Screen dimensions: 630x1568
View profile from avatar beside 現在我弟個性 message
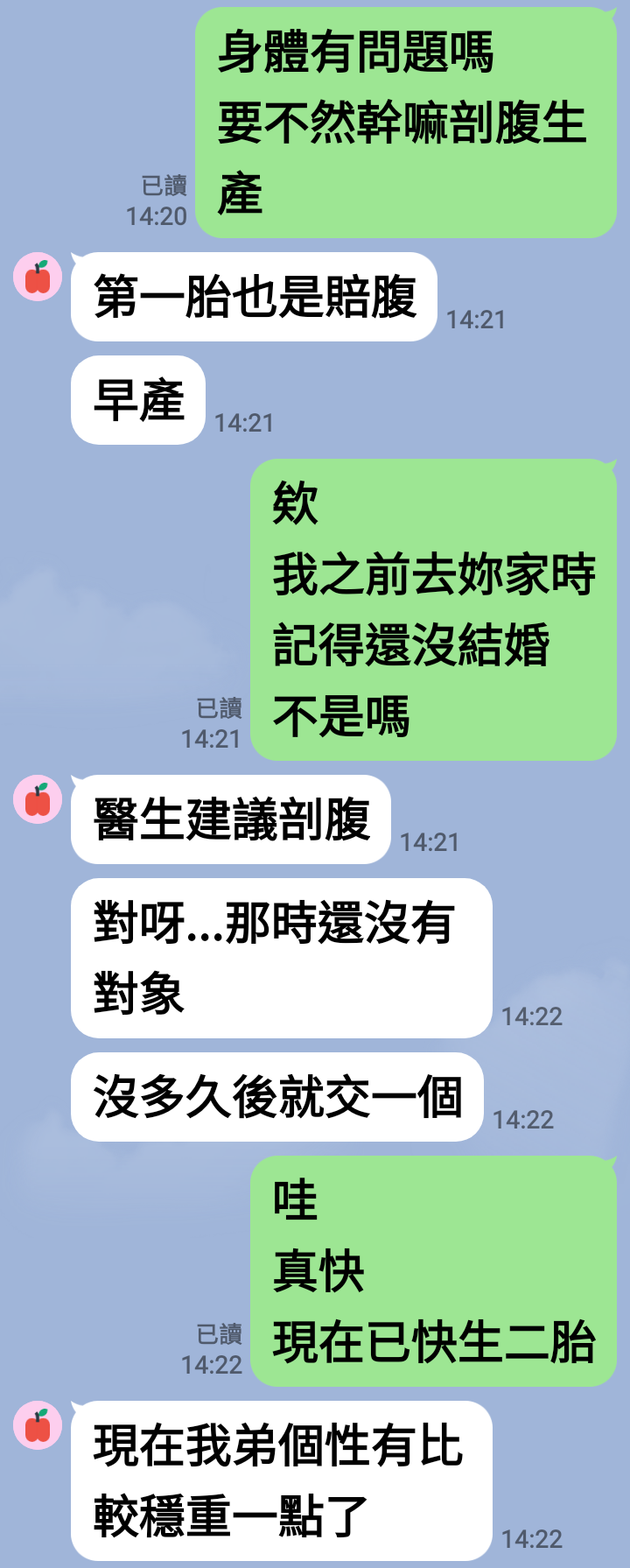pos(38,1425)
